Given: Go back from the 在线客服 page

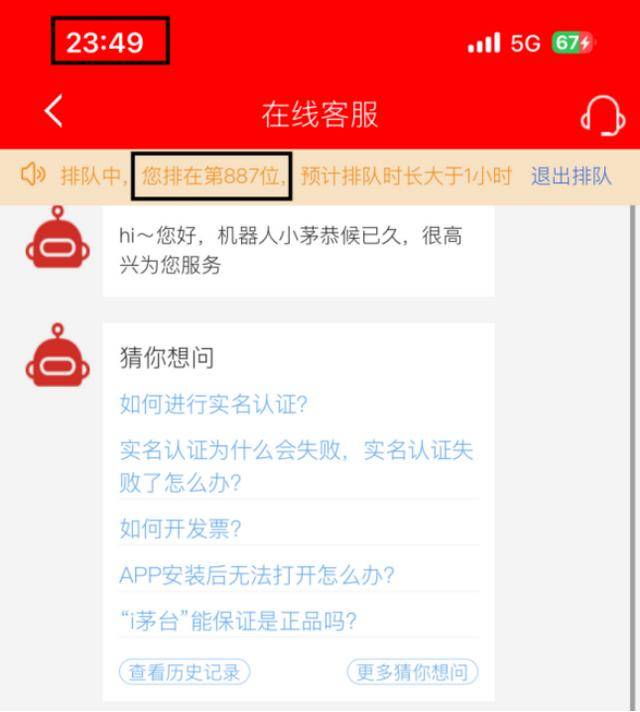Looking at the screenshot, I should tap(54, 112).
